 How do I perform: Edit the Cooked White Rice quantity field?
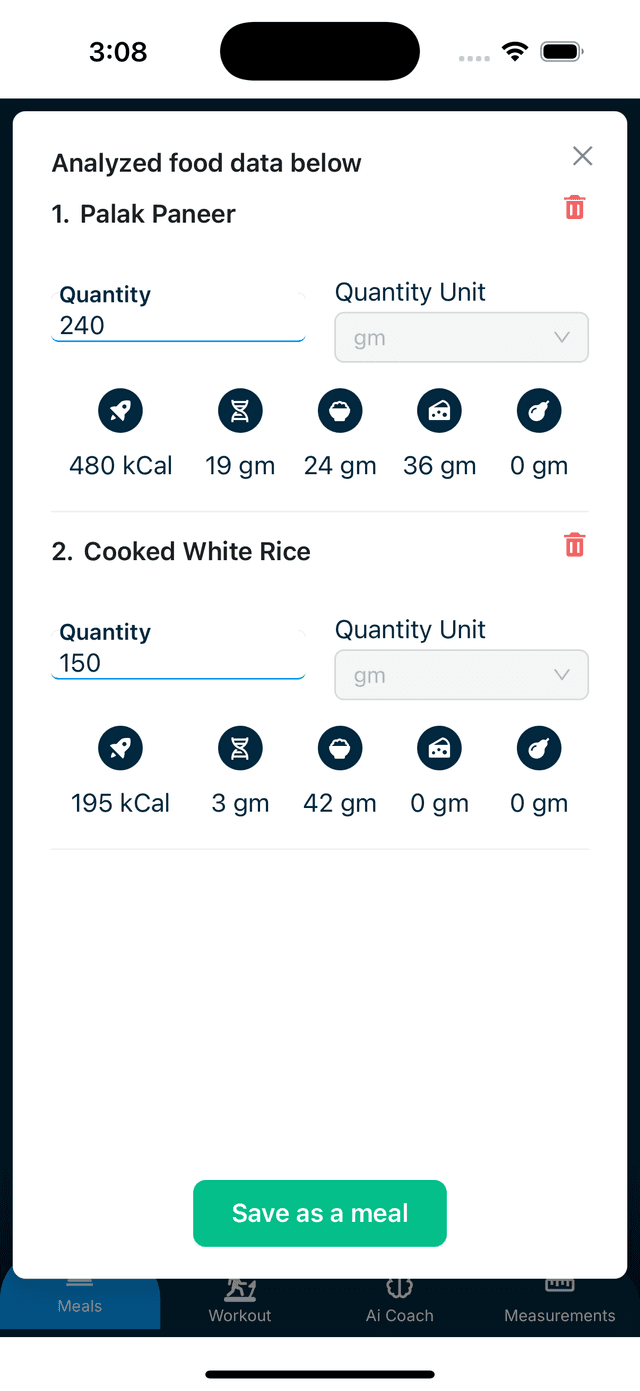pyautogui.click(x=177, y=663)
